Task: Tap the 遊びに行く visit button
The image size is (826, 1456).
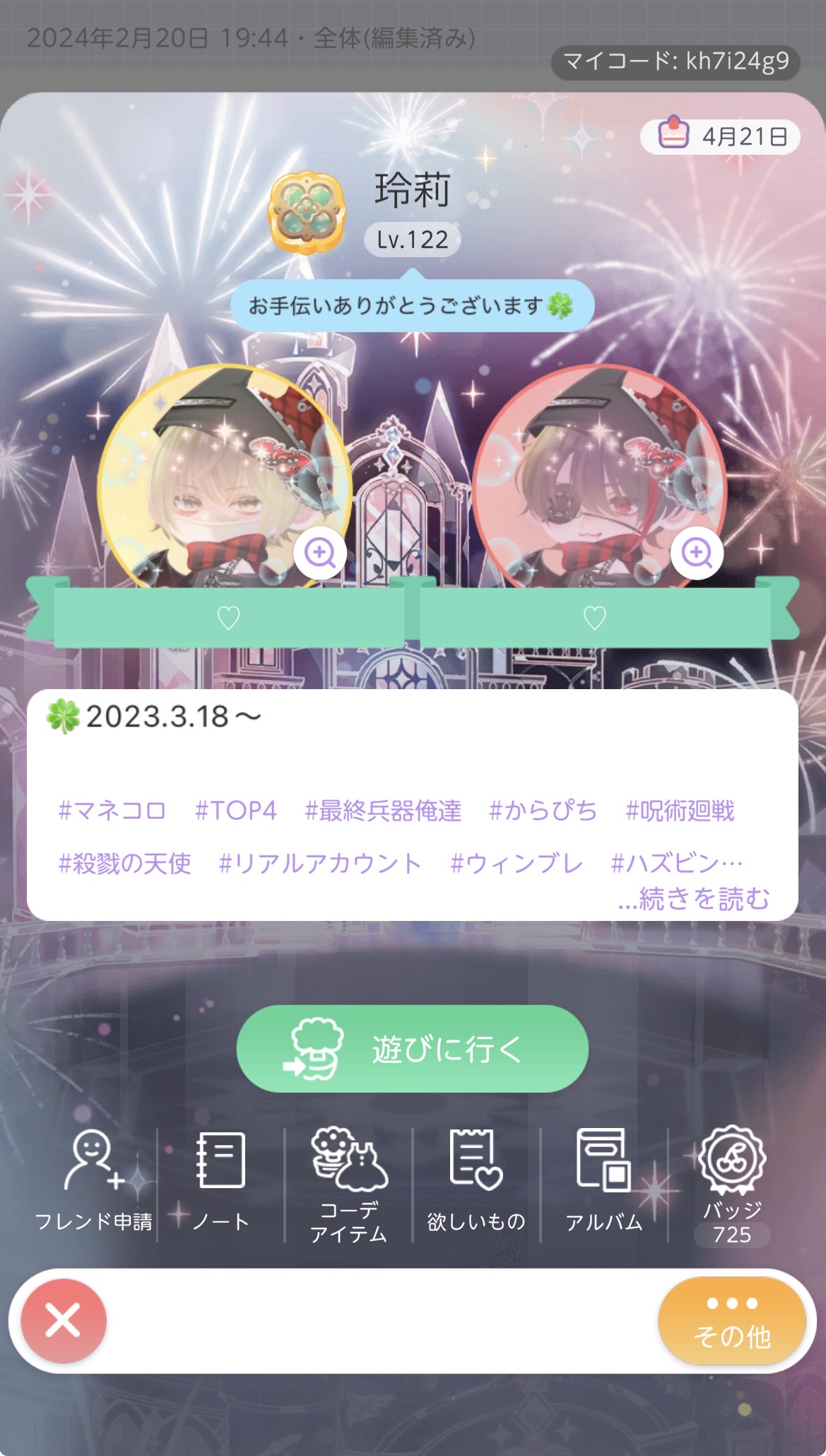Action: (x=412, y=1049)
